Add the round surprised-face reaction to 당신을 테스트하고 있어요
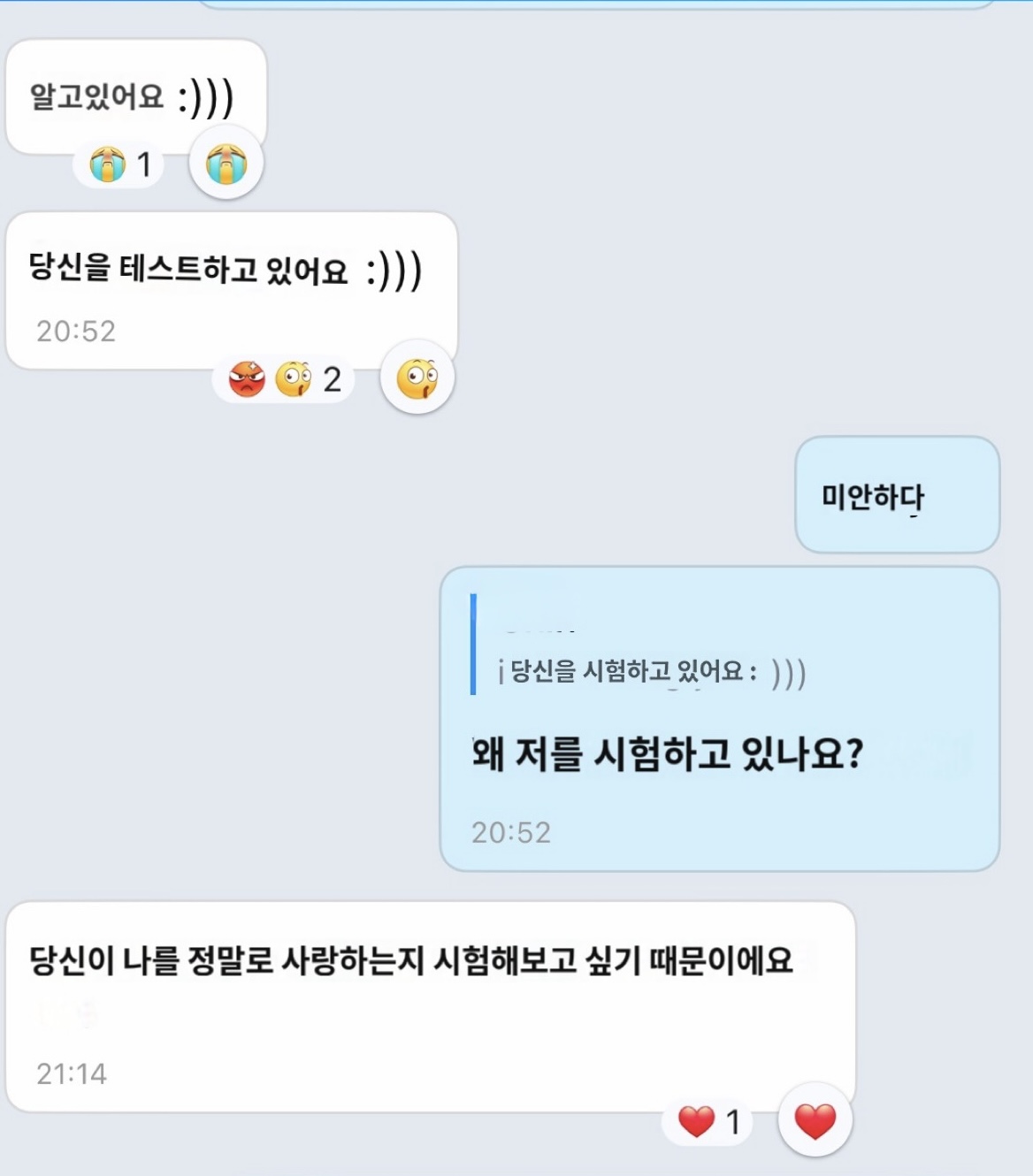The image size is (1033, 1176). [417, 378]
